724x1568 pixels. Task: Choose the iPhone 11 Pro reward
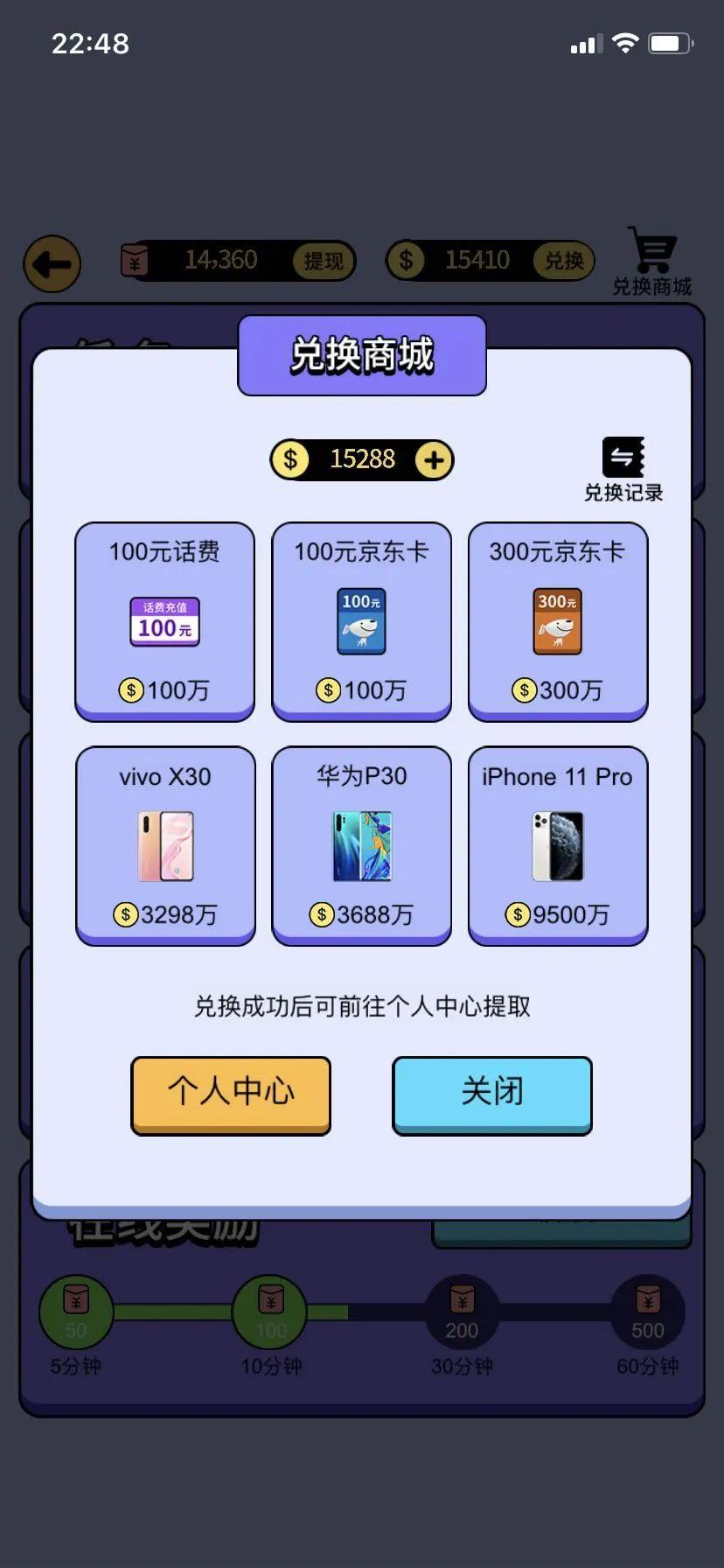click(x=558, y=846)
